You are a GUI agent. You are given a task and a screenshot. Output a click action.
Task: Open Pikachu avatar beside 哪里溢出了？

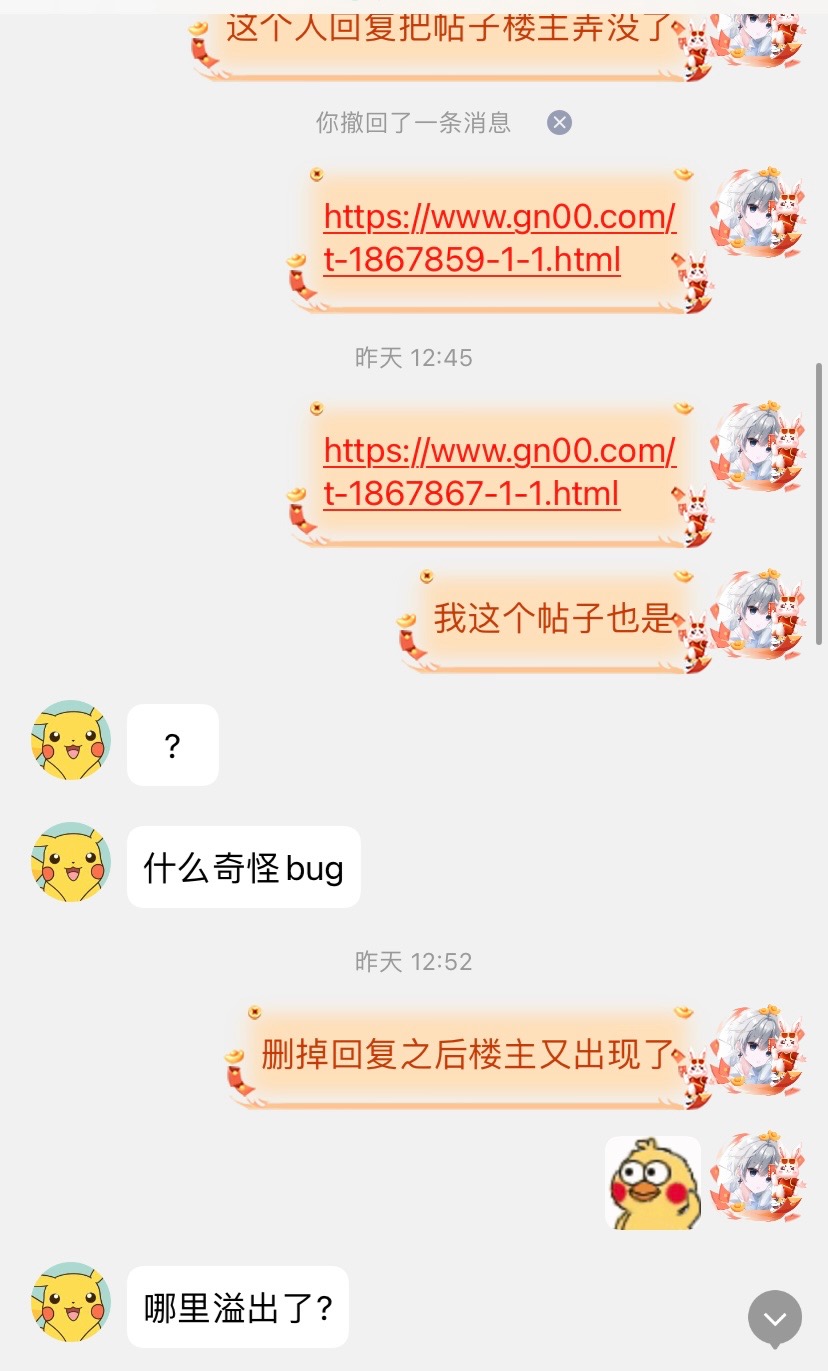[71, 1302]
